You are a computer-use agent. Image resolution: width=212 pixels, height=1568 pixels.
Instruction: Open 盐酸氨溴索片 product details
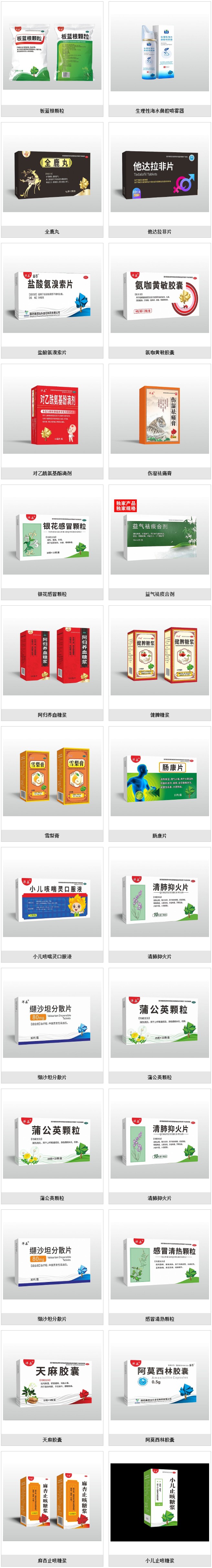pos(52,294)
